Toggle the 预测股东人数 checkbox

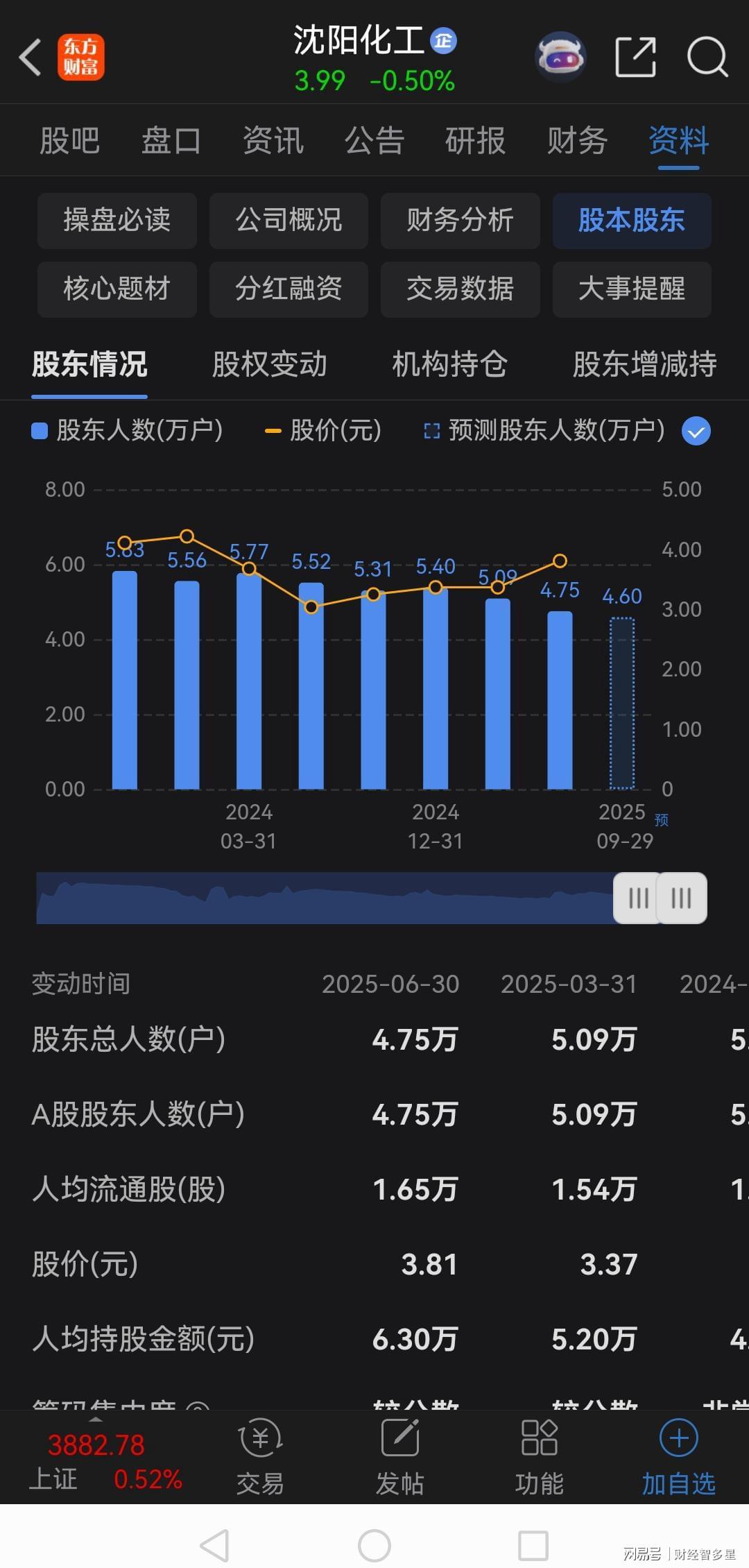(696, 432)
